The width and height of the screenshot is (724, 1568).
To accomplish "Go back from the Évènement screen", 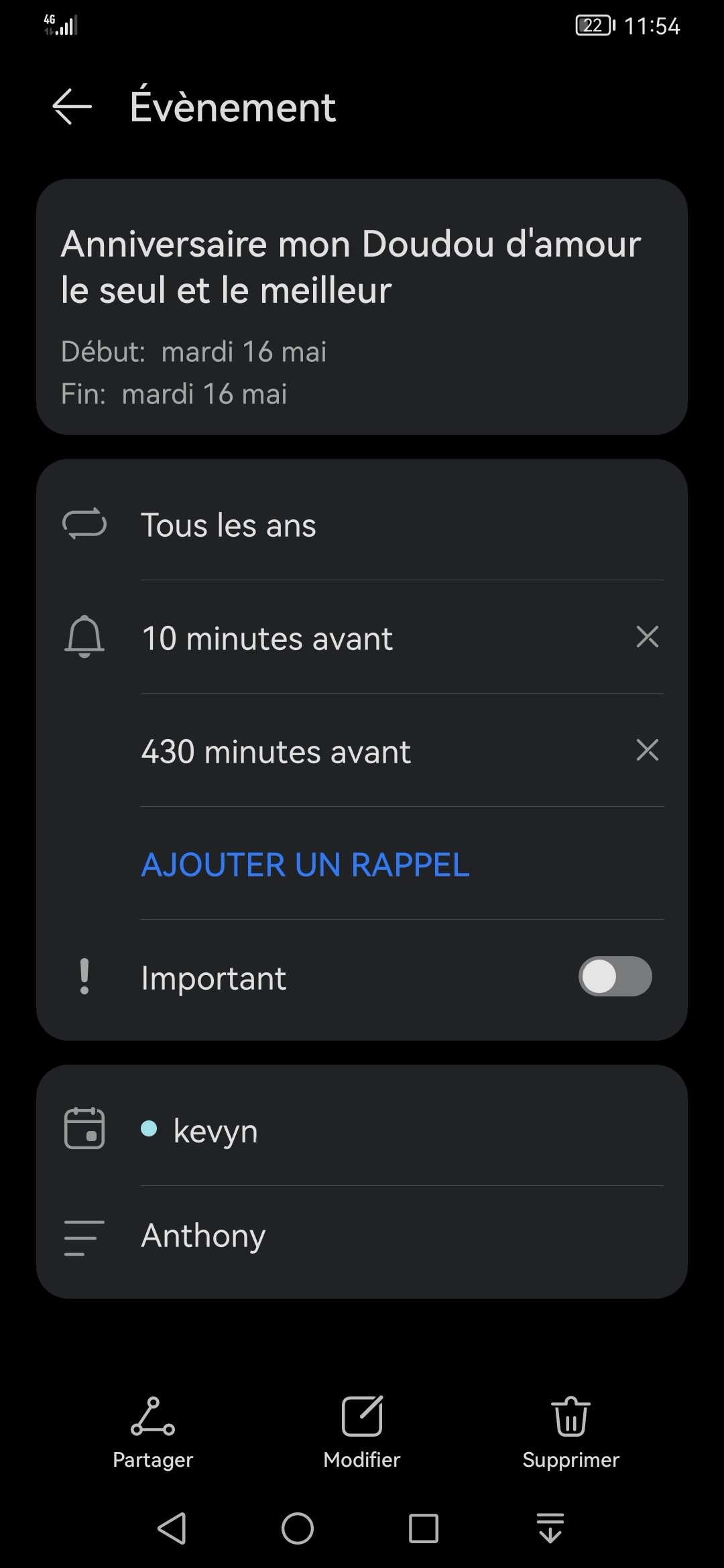I will (72, 107).
